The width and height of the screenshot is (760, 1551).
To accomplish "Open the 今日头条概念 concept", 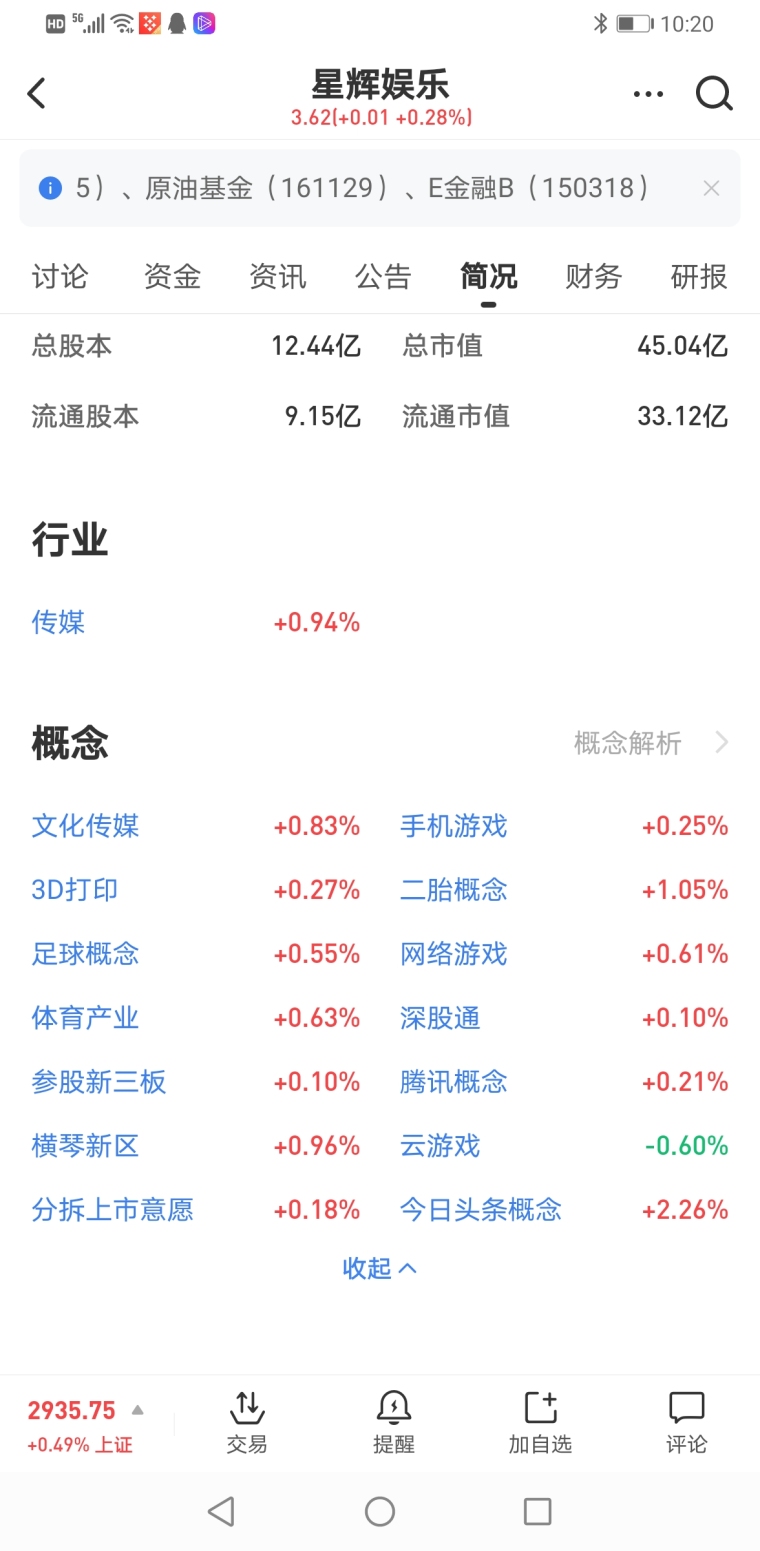I will point(481,1210).
